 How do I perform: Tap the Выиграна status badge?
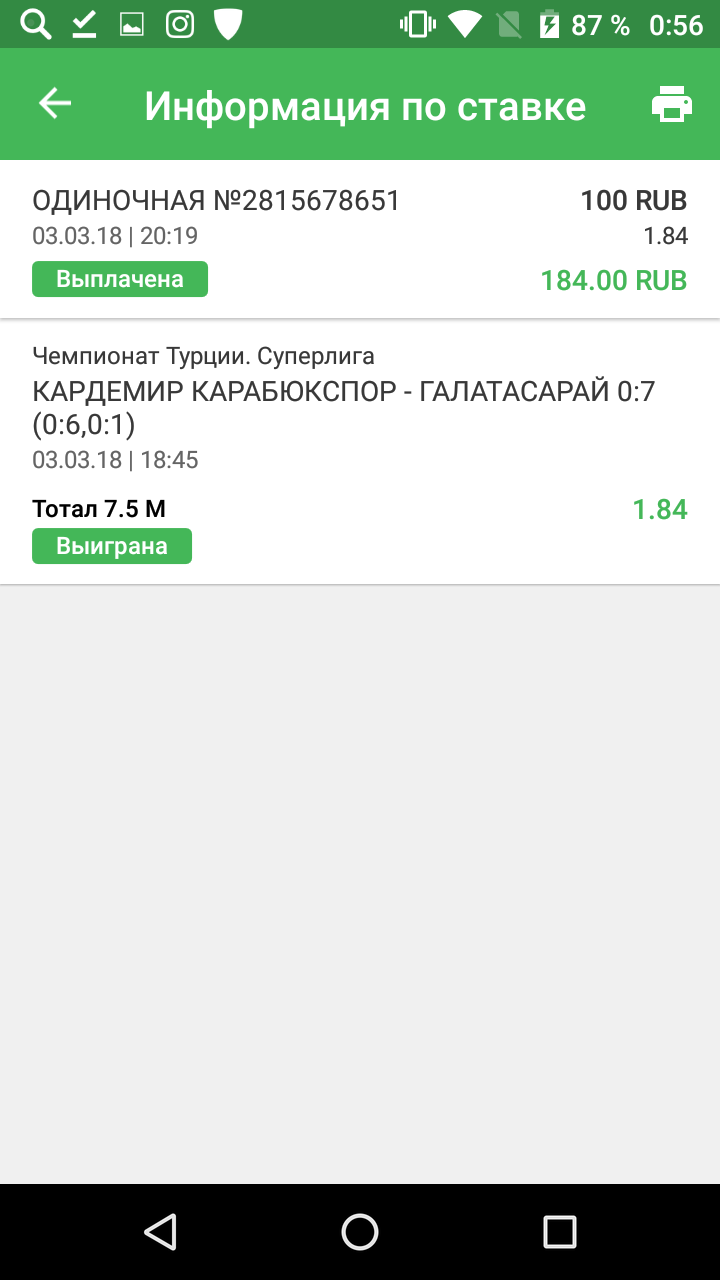[x=111, y=545]
